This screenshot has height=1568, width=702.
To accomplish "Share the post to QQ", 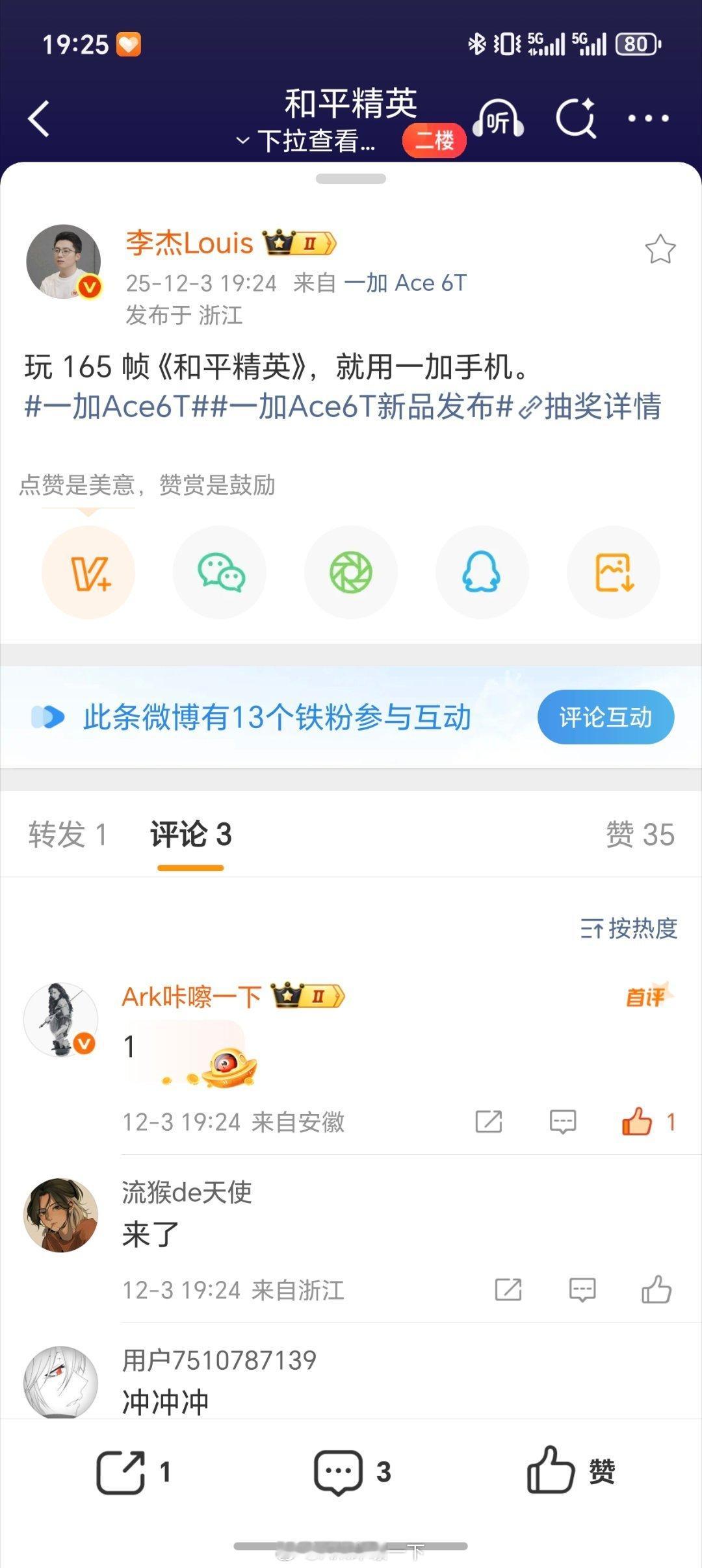I will [x=482, y=571].
